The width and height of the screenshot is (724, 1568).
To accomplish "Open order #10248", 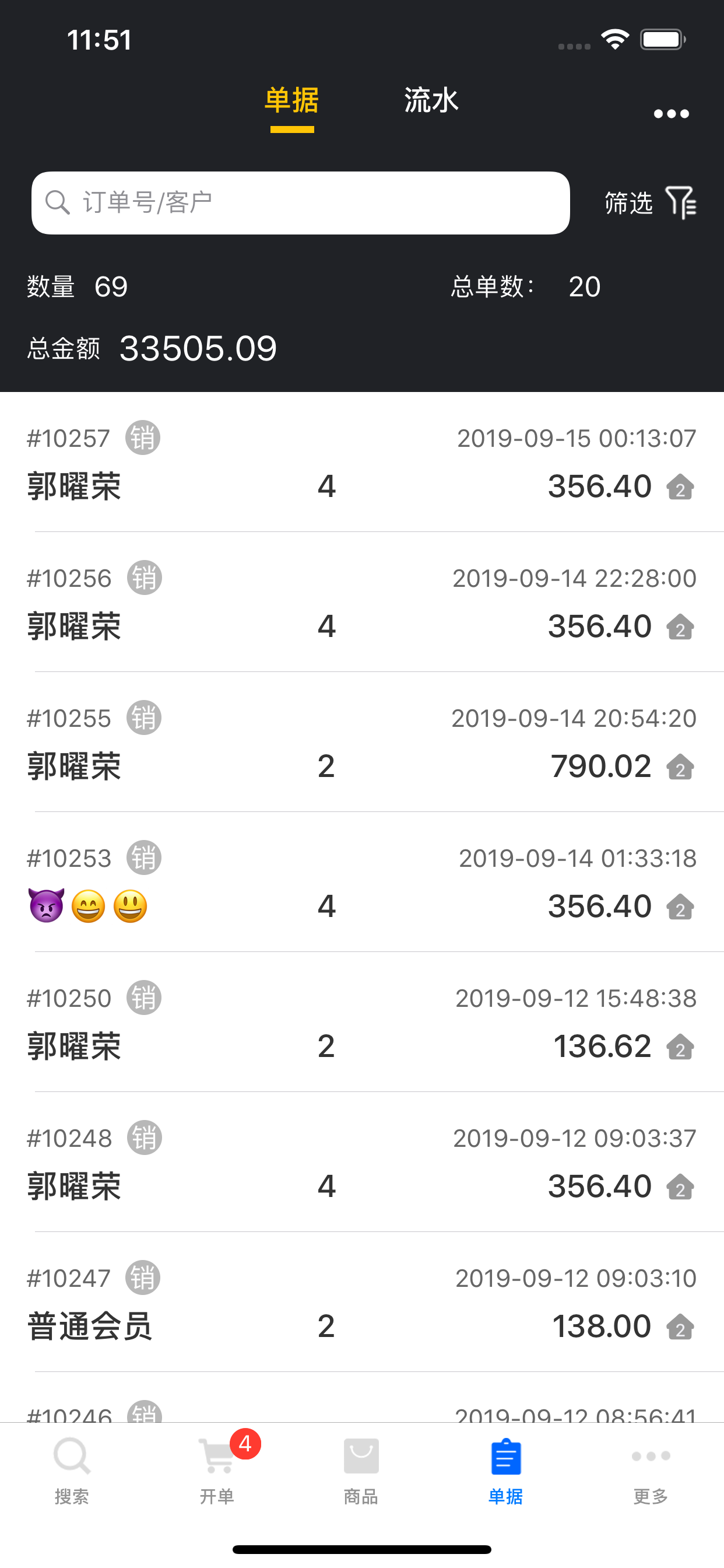I will click(x=362, y=1162).
